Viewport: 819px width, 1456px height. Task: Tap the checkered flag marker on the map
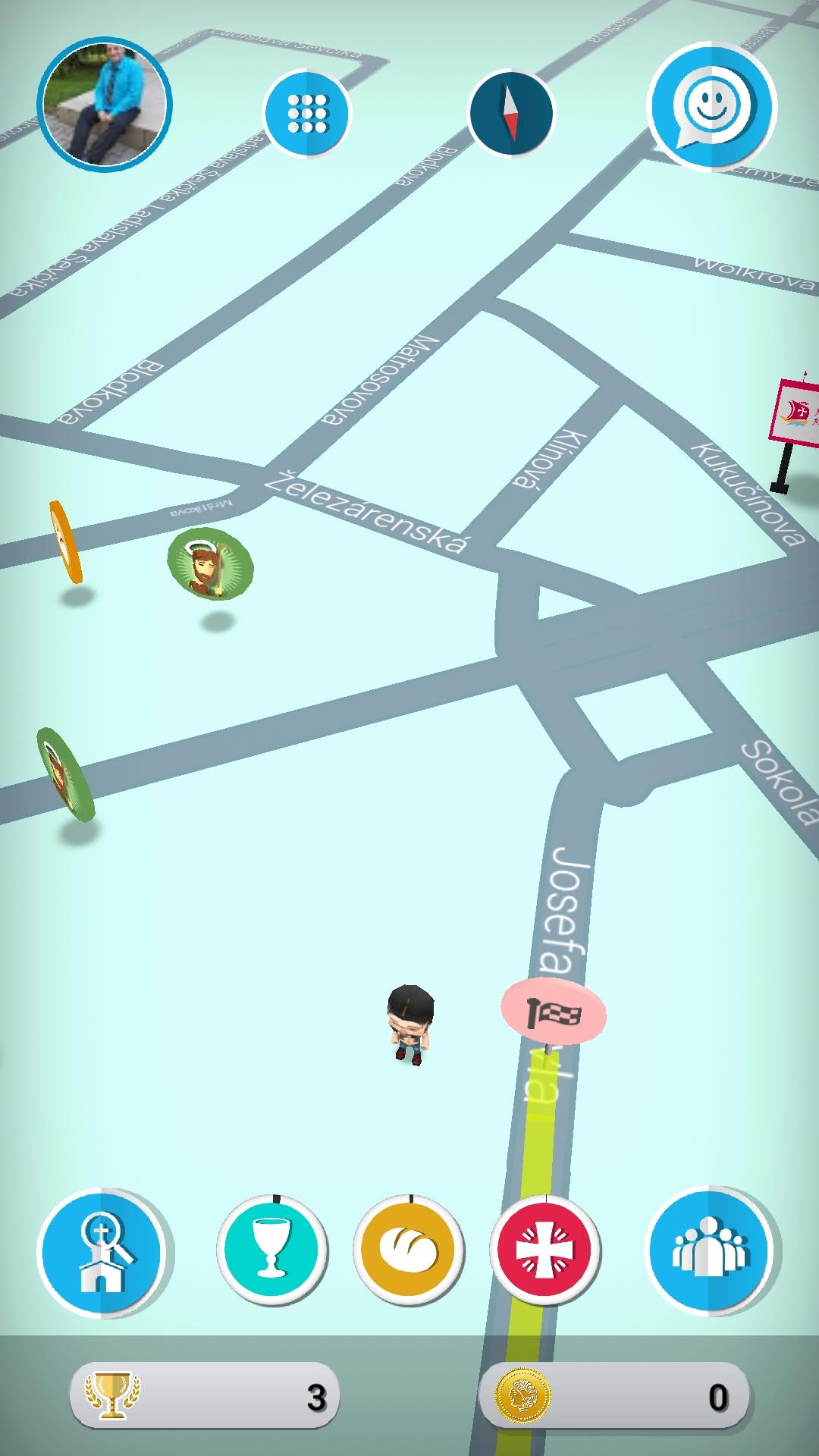[554, 1013]
